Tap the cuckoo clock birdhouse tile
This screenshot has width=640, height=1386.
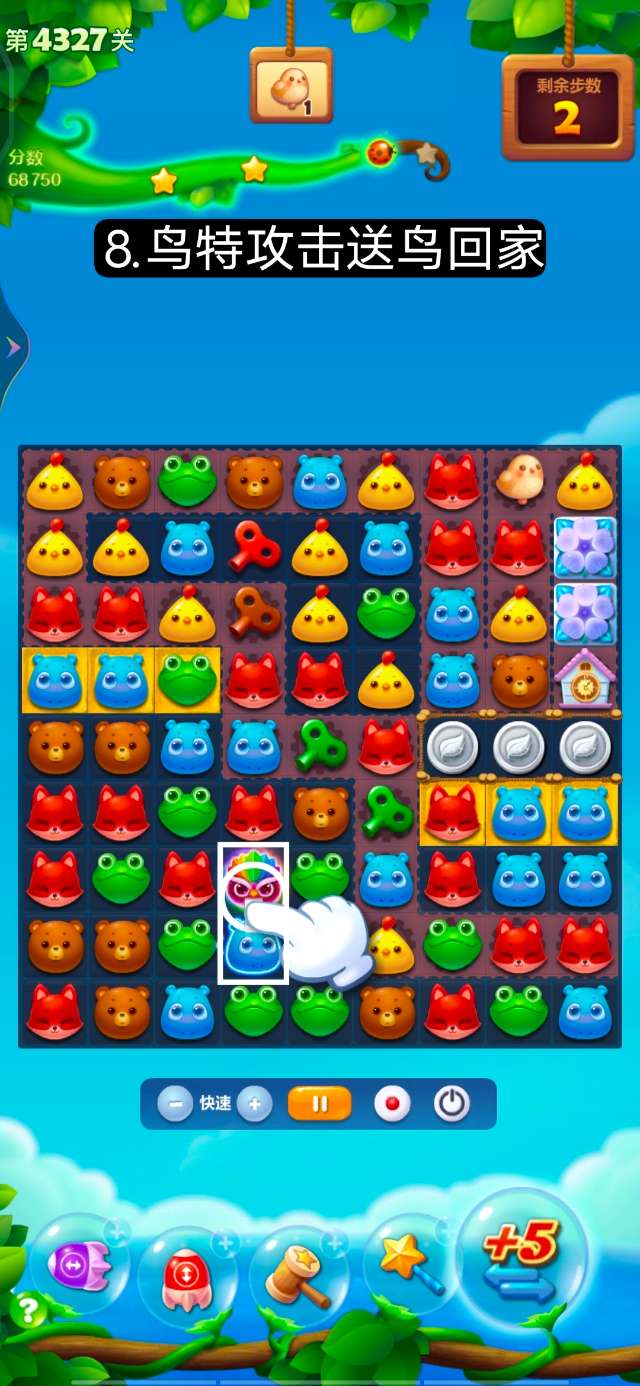coord(584,679)
